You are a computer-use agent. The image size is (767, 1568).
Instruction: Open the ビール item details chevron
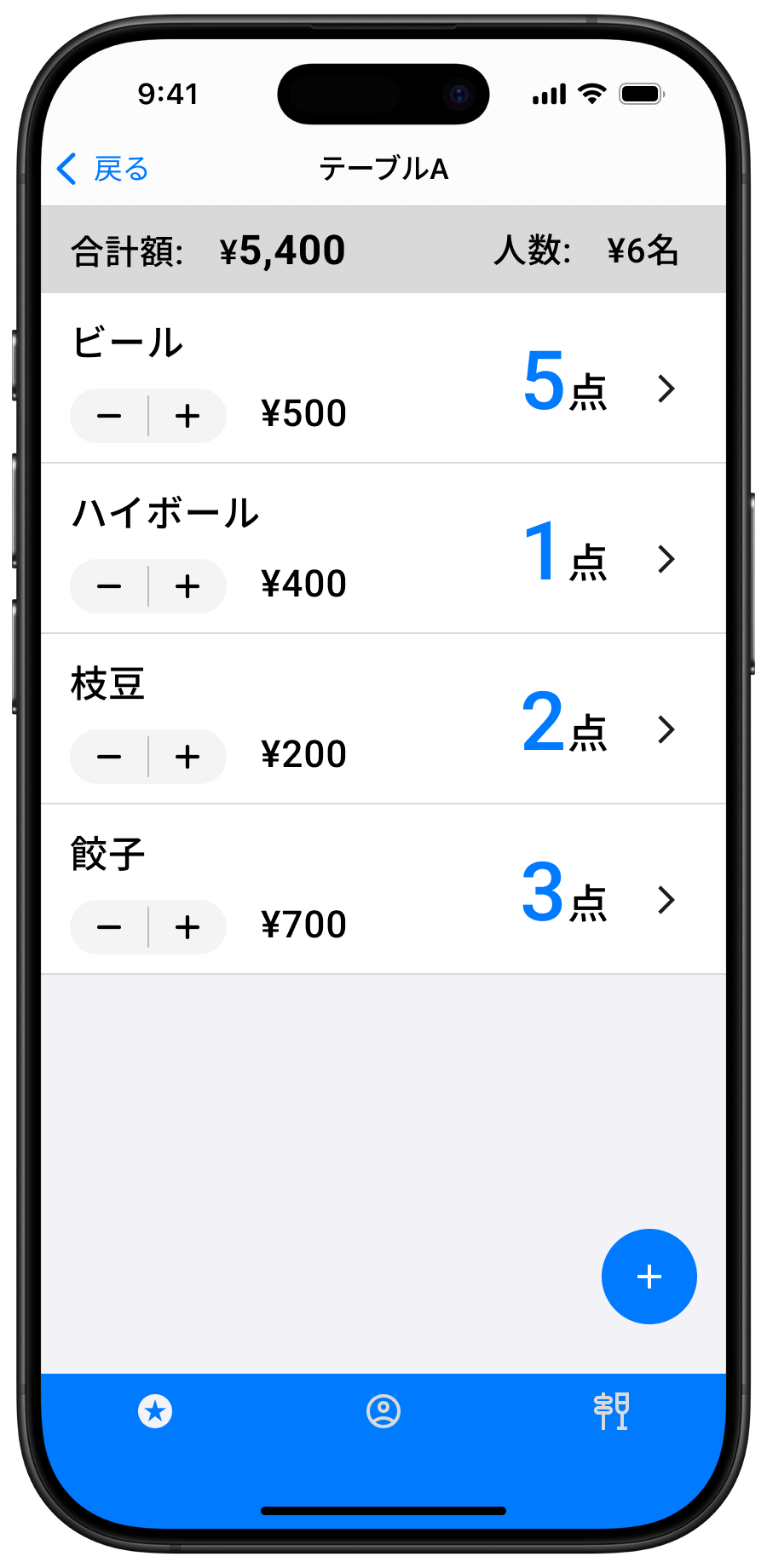pos(666,389)
